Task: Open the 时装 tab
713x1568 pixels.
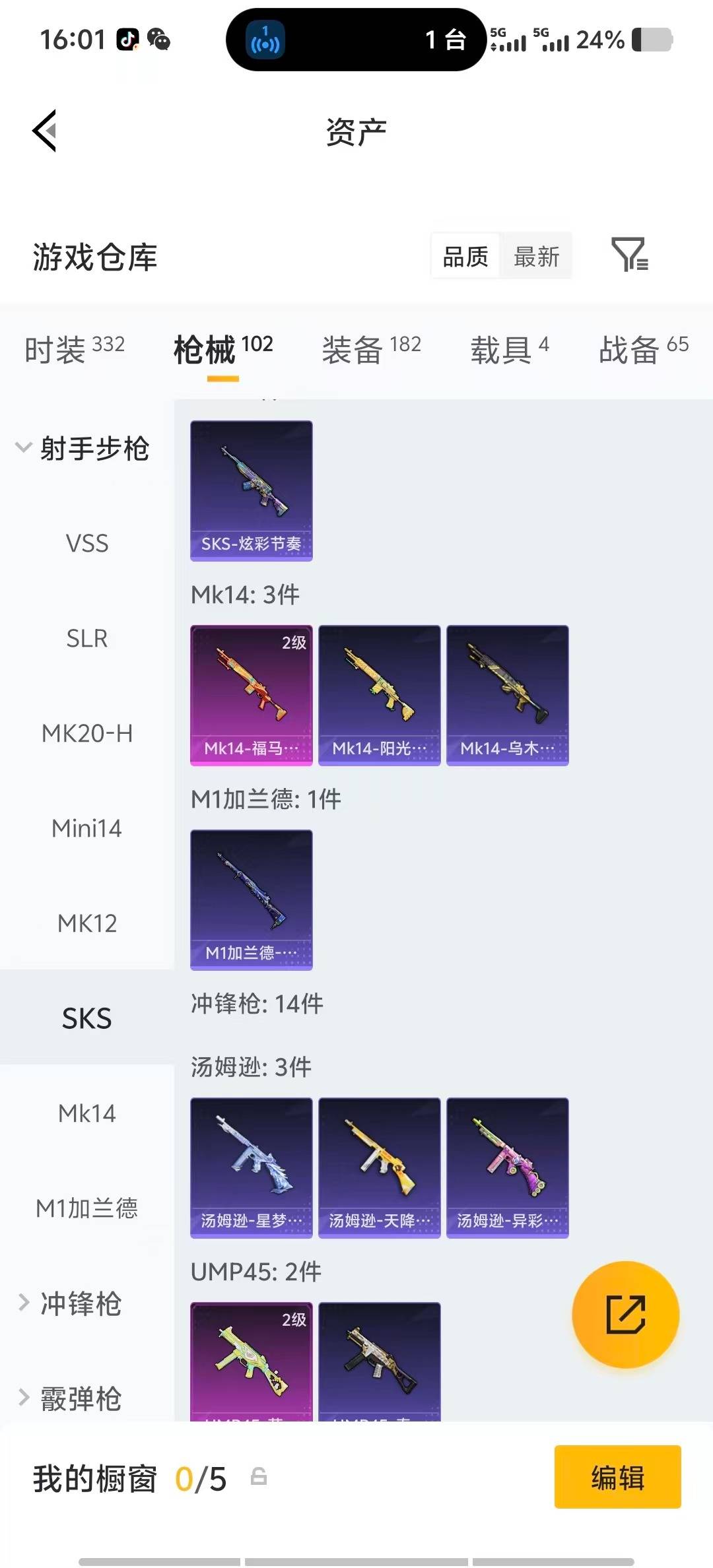Action: click(x=56, y=350)
